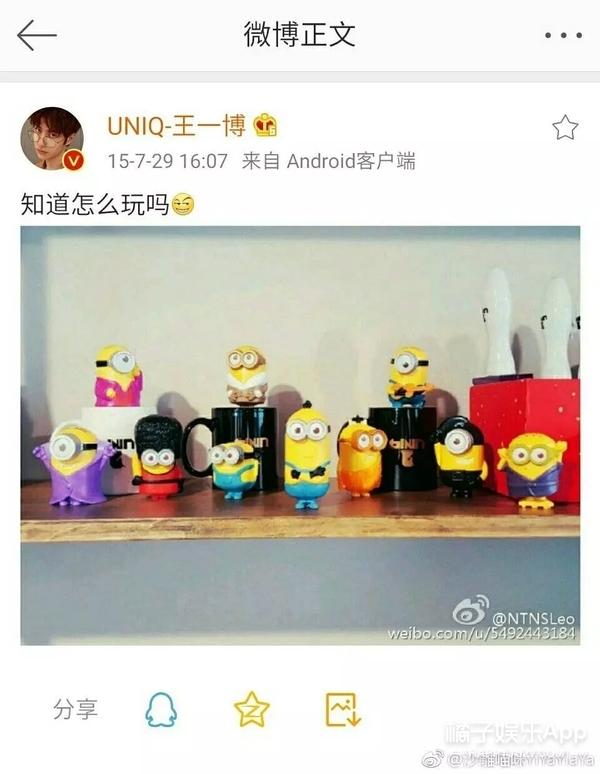Open the three-dot overflow menu

pyautogui.click(x=563, y=36)
